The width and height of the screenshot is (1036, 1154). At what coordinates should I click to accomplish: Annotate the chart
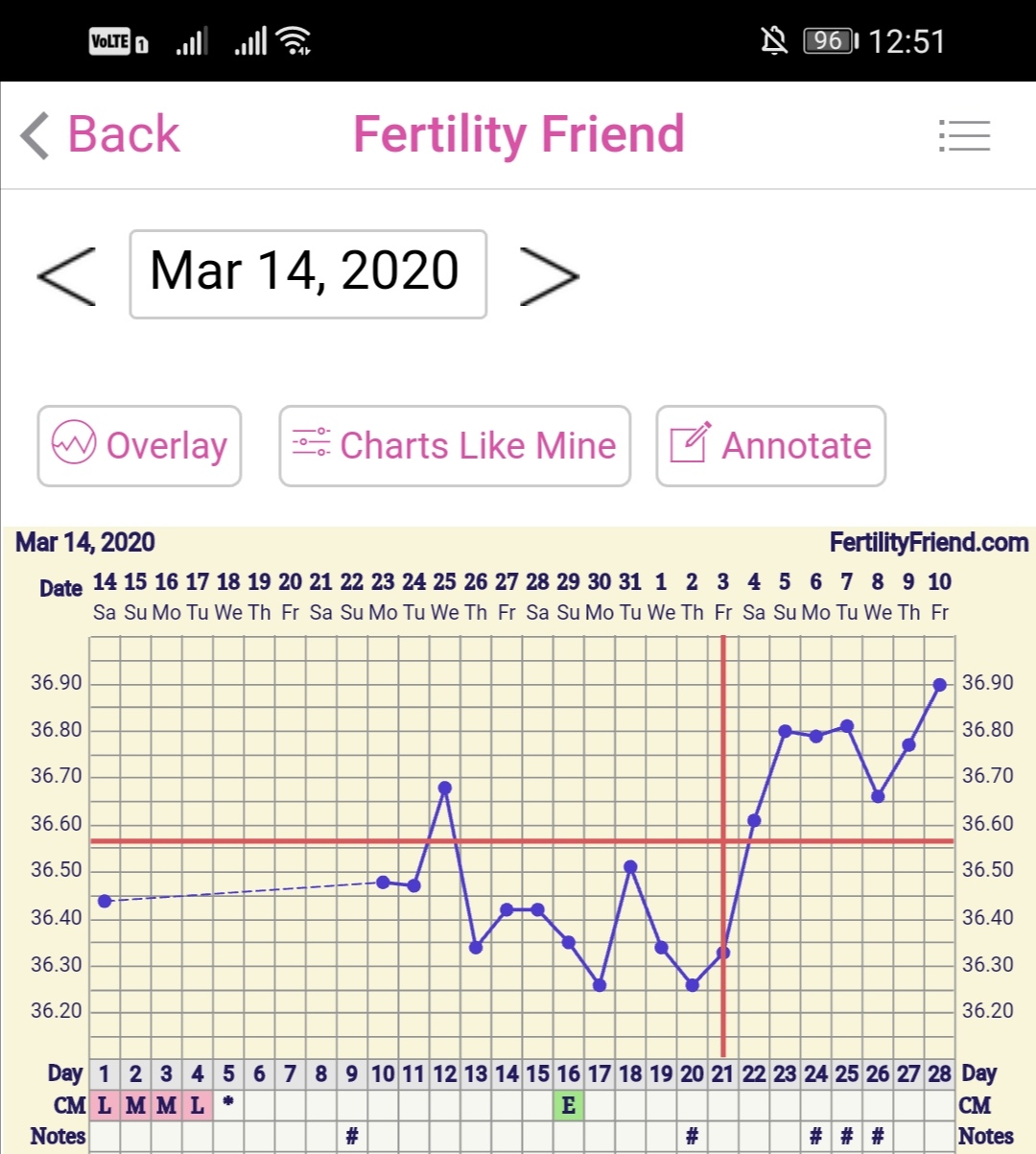tap(770, 446)
